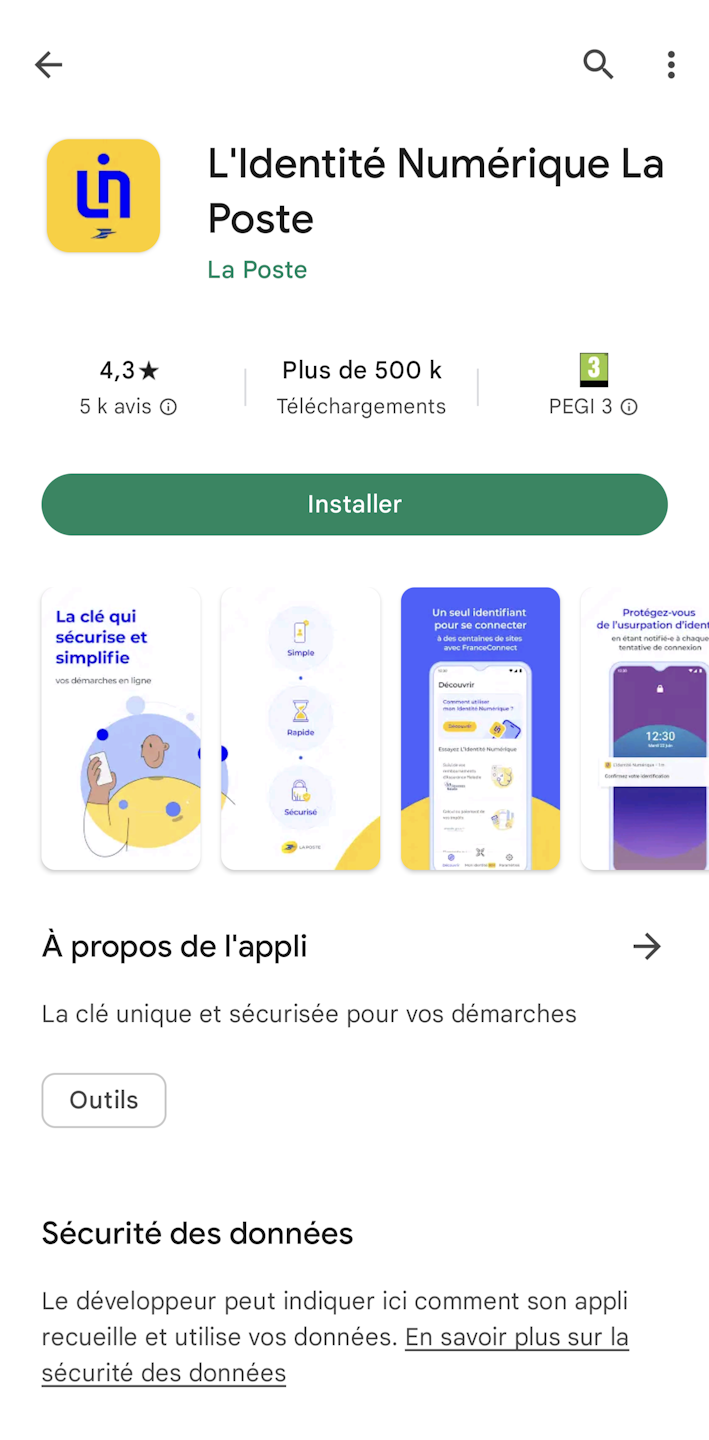This screenshot has width=709, height=1440.
Task: View the Simple, Rapide, Sécurisé screenshot
Action: [x=300, y=729]
